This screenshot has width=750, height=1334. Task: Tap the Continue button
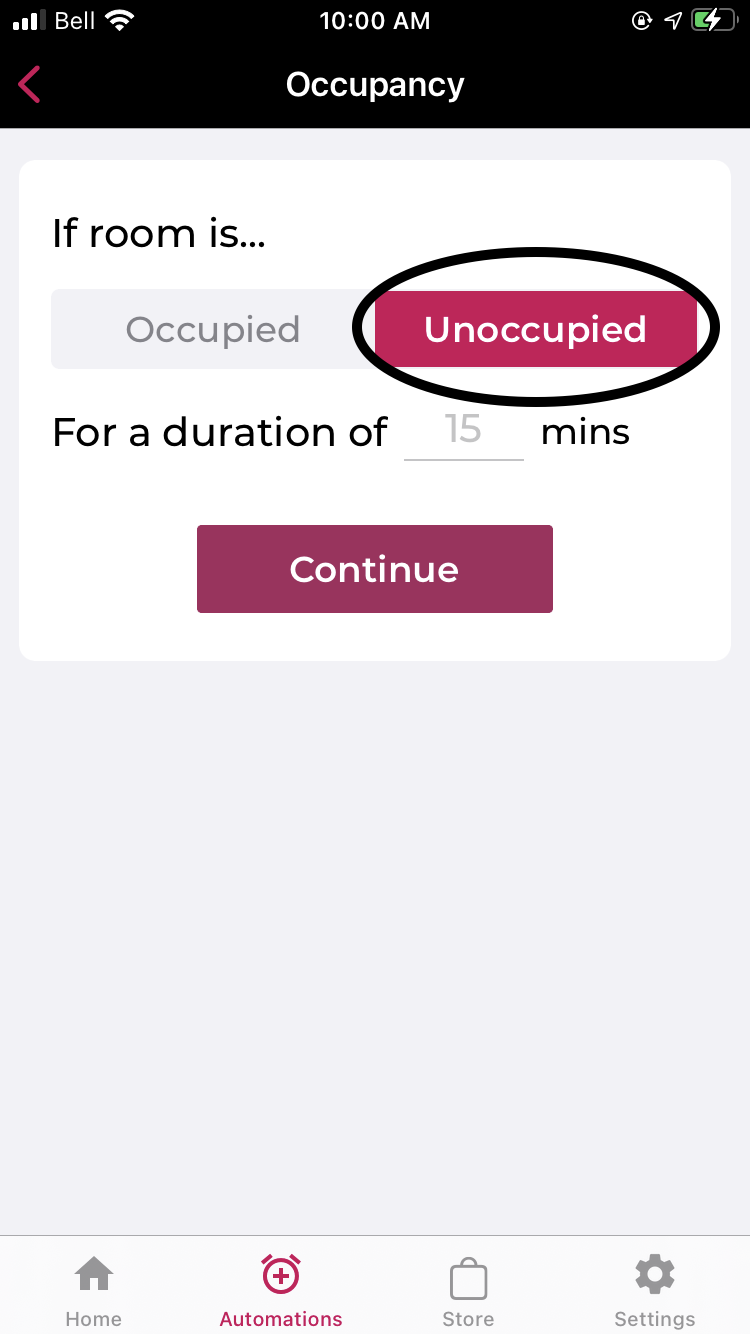pyautogui.click(x=375, y=569)
